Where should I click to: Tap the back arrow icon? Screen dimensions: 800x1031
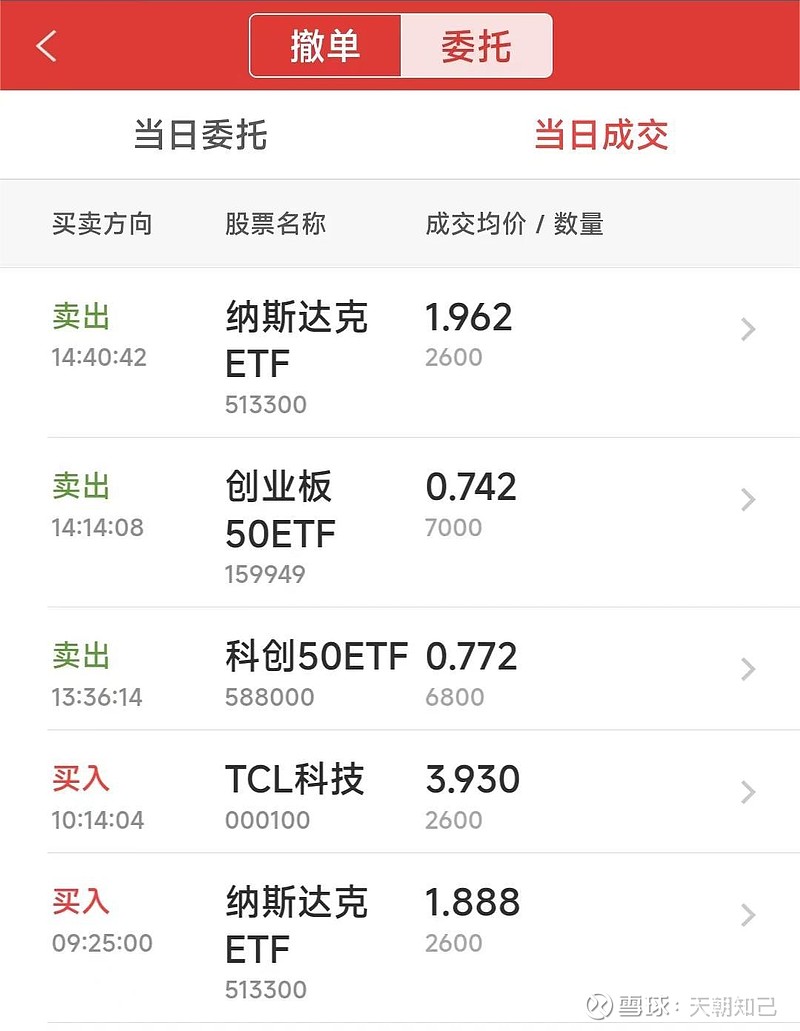click(x=43, y=45)
